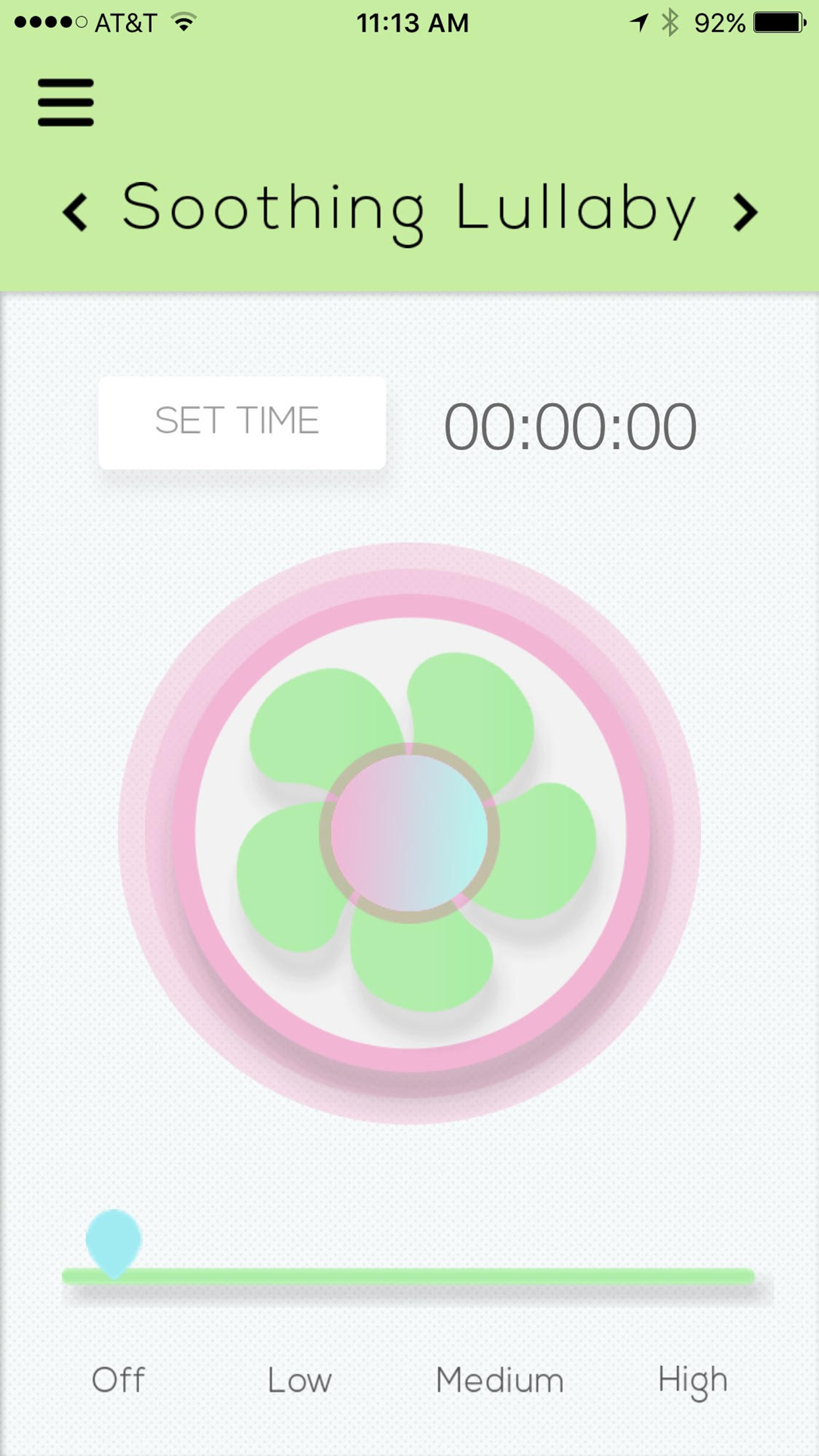Set the slider to Medium

(x=499, y=1380)
